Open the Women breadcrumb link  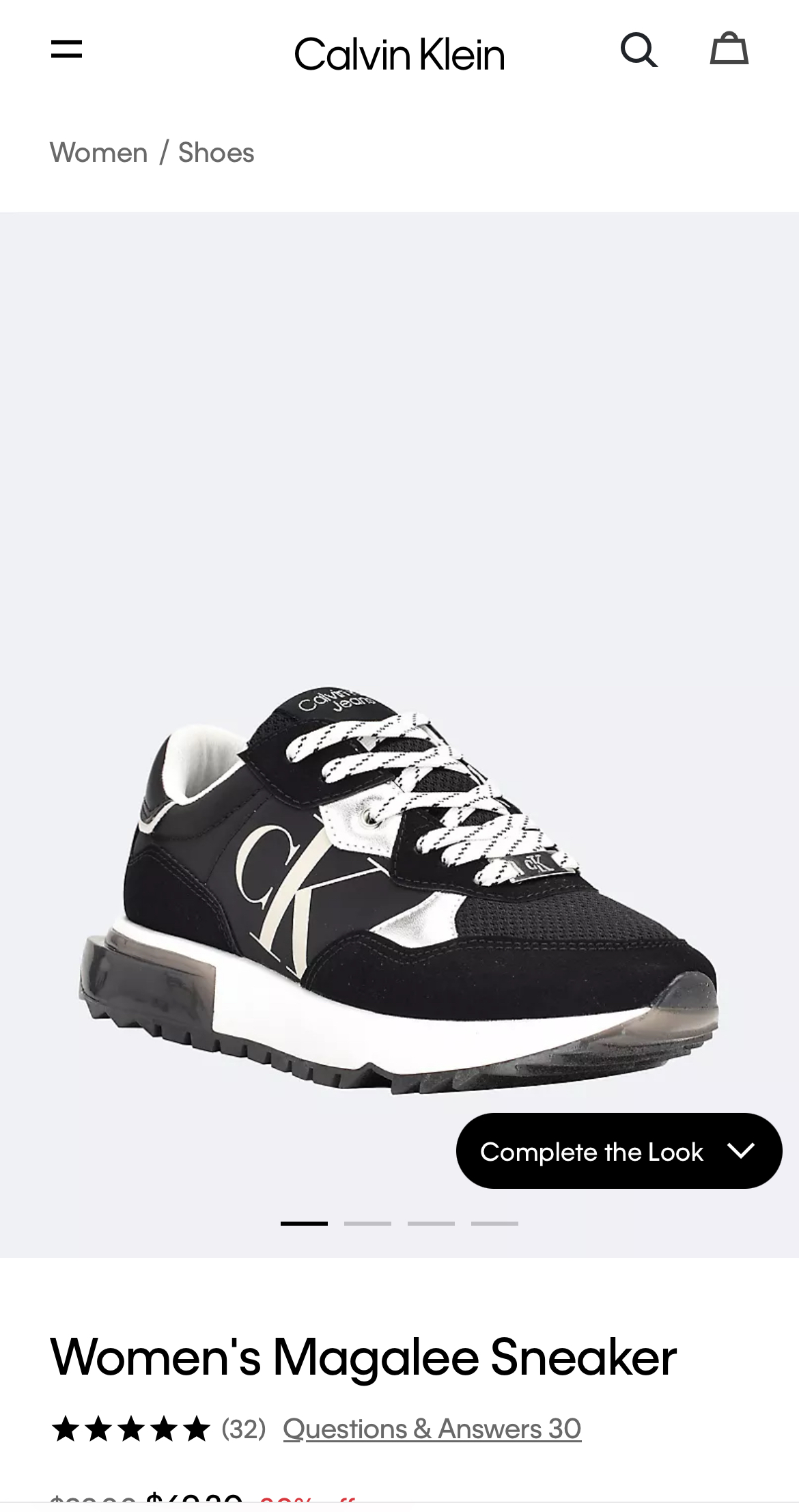pos(98,152)
